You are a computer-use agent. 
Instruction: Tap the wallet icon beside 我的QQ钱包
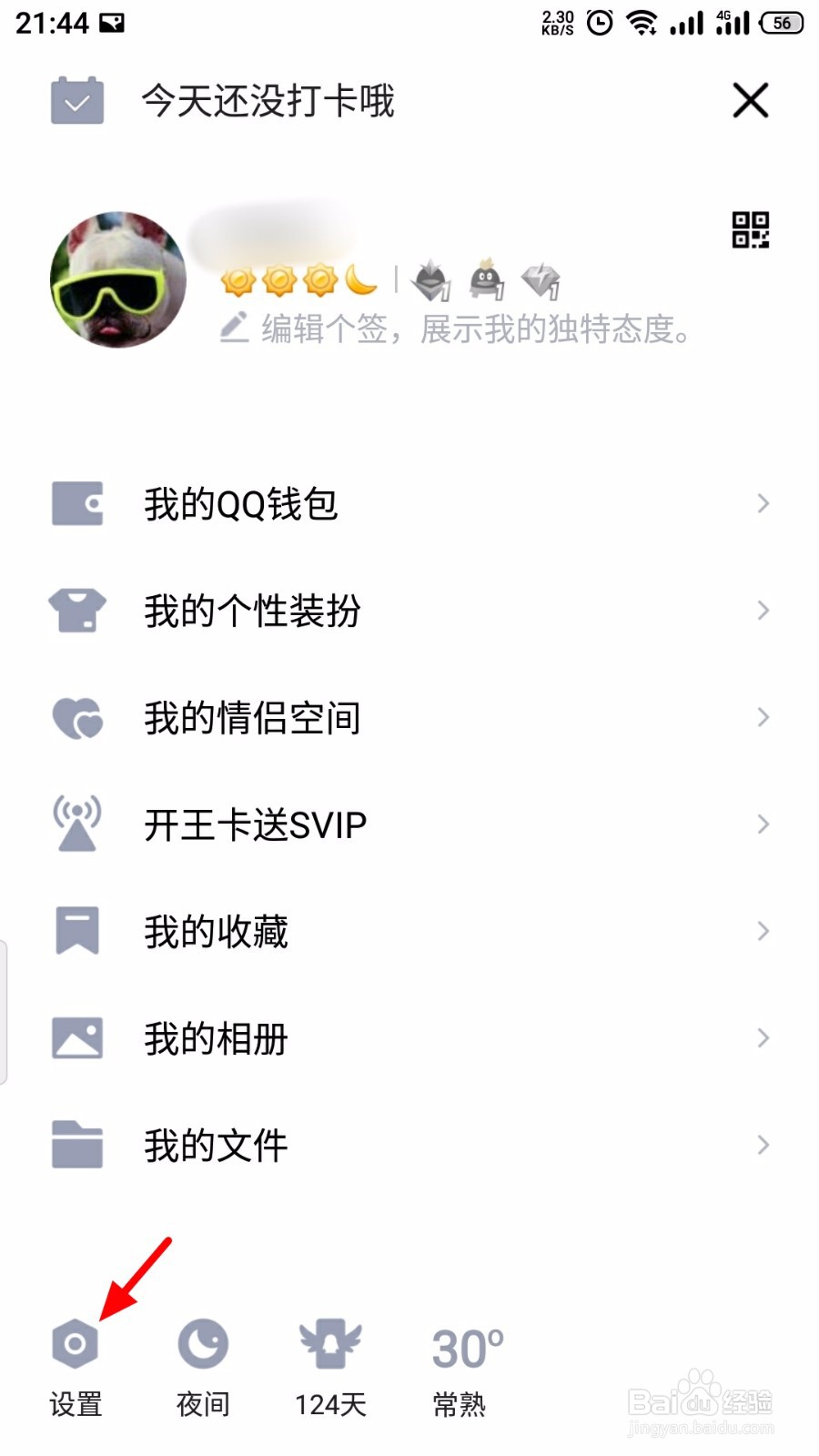tap(77, 503)
